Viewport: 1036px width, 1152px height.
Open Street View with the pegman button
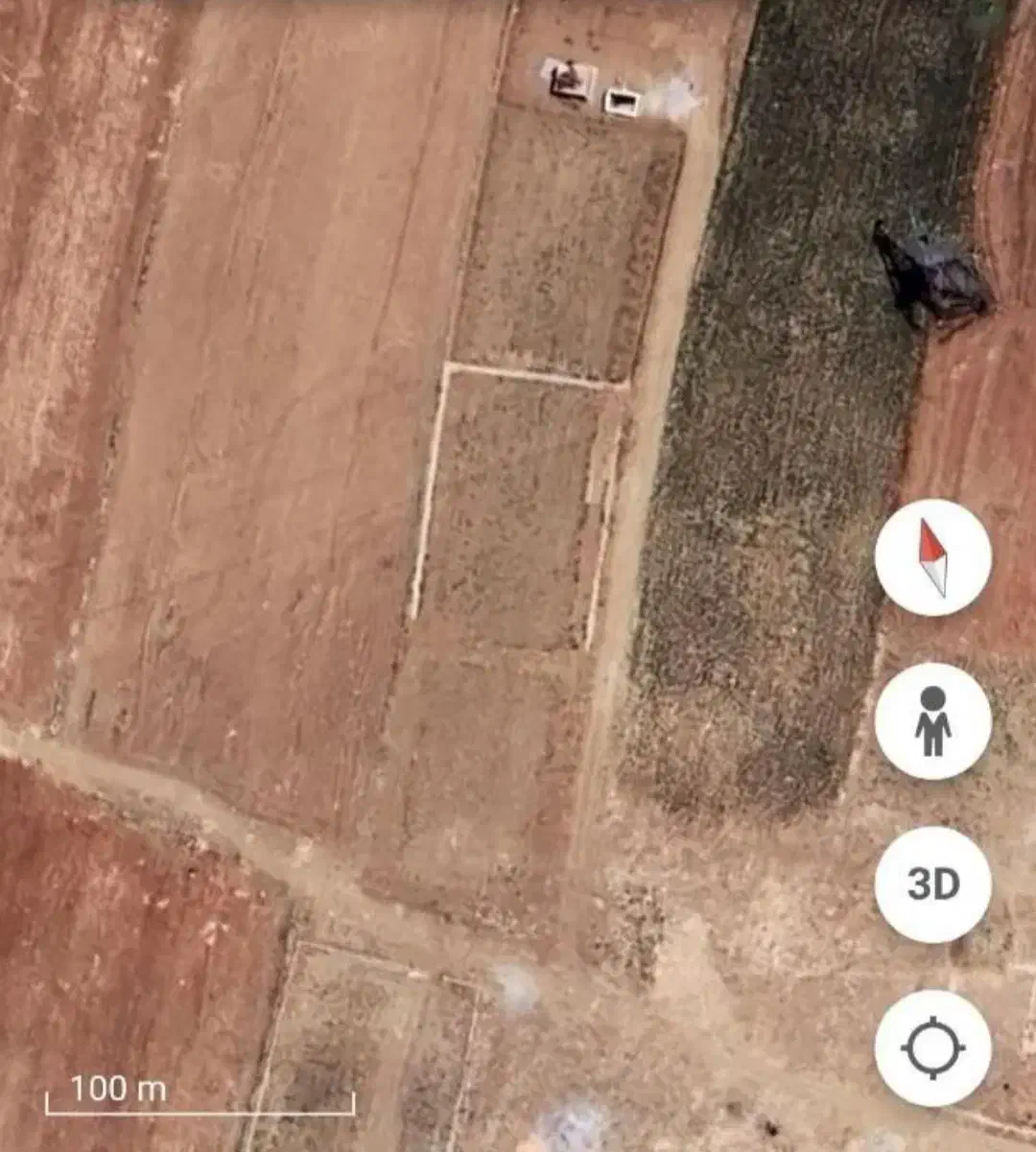(x=932, y=721)
